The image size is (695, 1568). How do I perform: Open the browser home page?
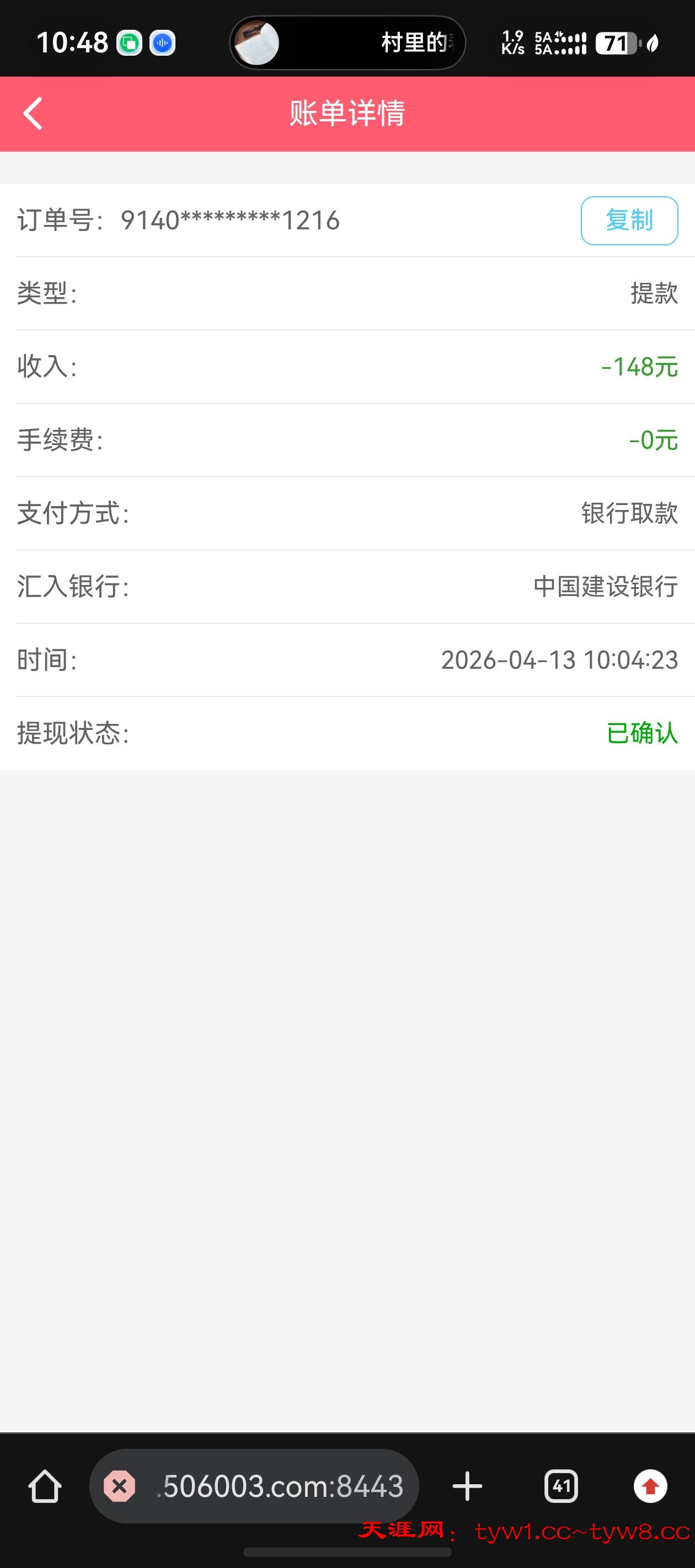point(45,1486)
